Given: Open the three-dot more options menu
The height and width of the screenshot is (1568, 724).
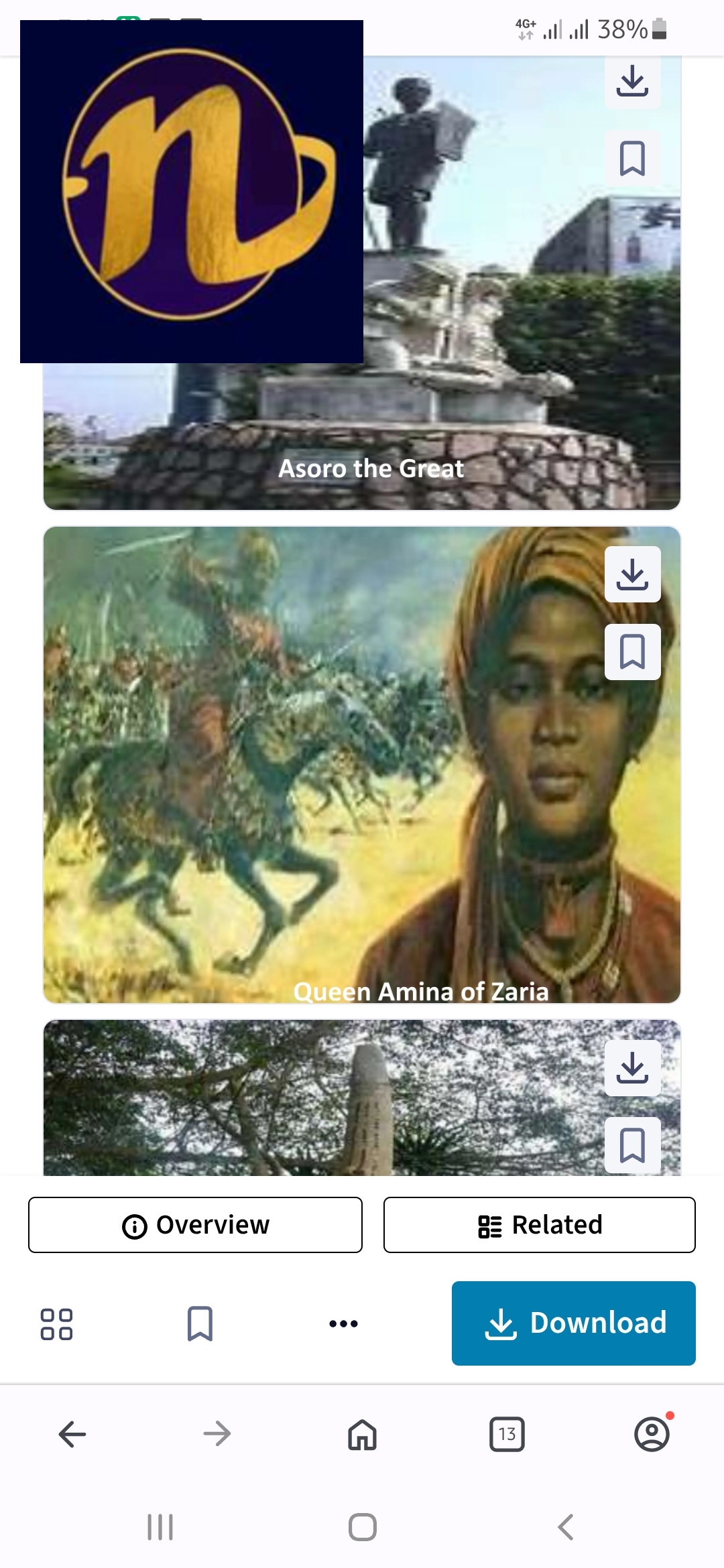Looking at the screenshot, I should click(343, 1323).
